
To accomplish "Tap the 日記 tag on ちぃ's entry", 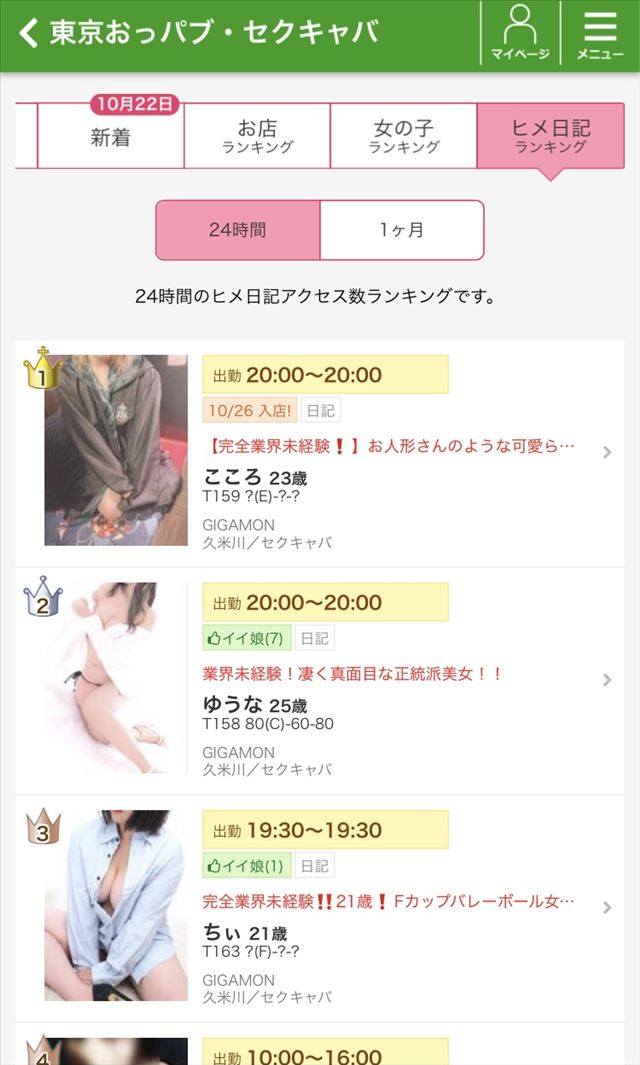I will pos(314,866).
